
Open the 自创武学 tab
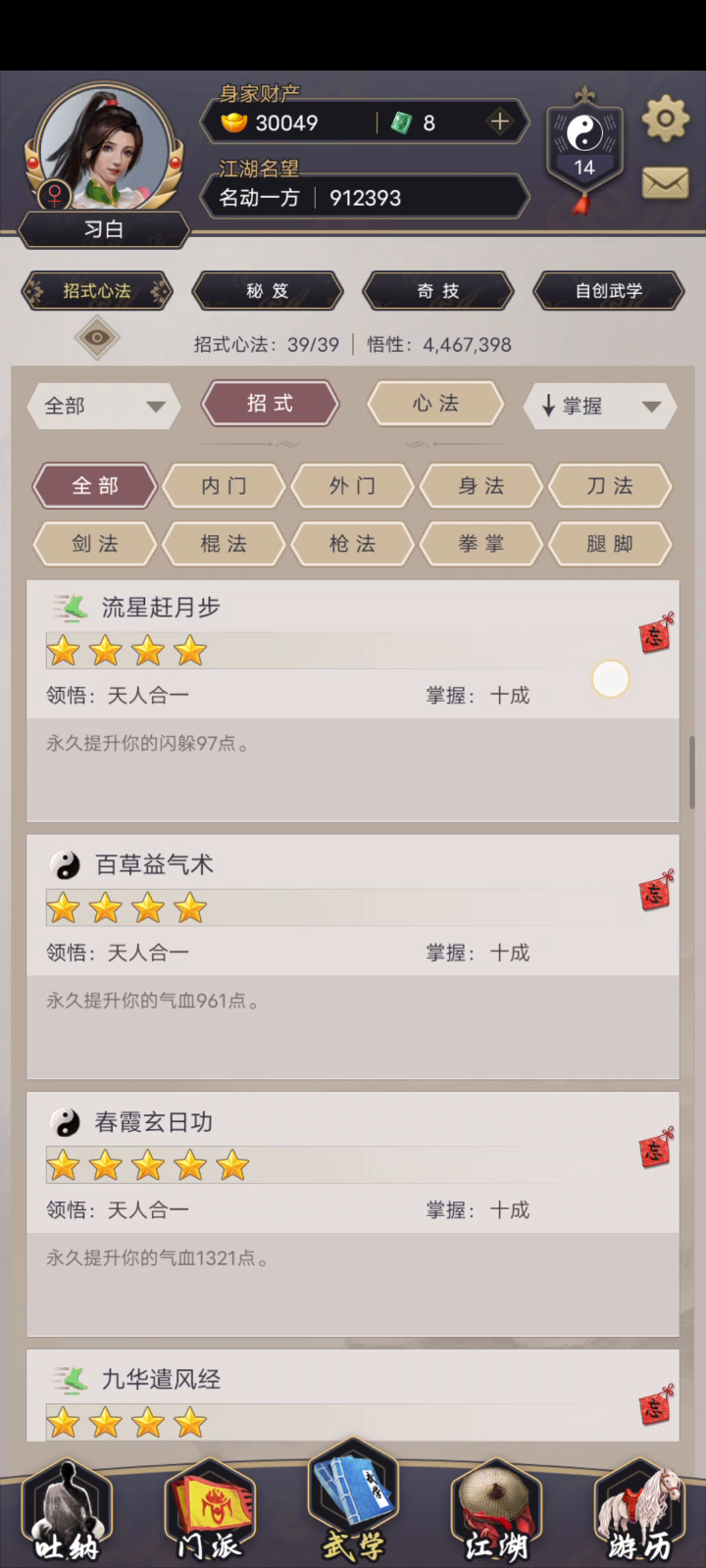coord(608,291)
